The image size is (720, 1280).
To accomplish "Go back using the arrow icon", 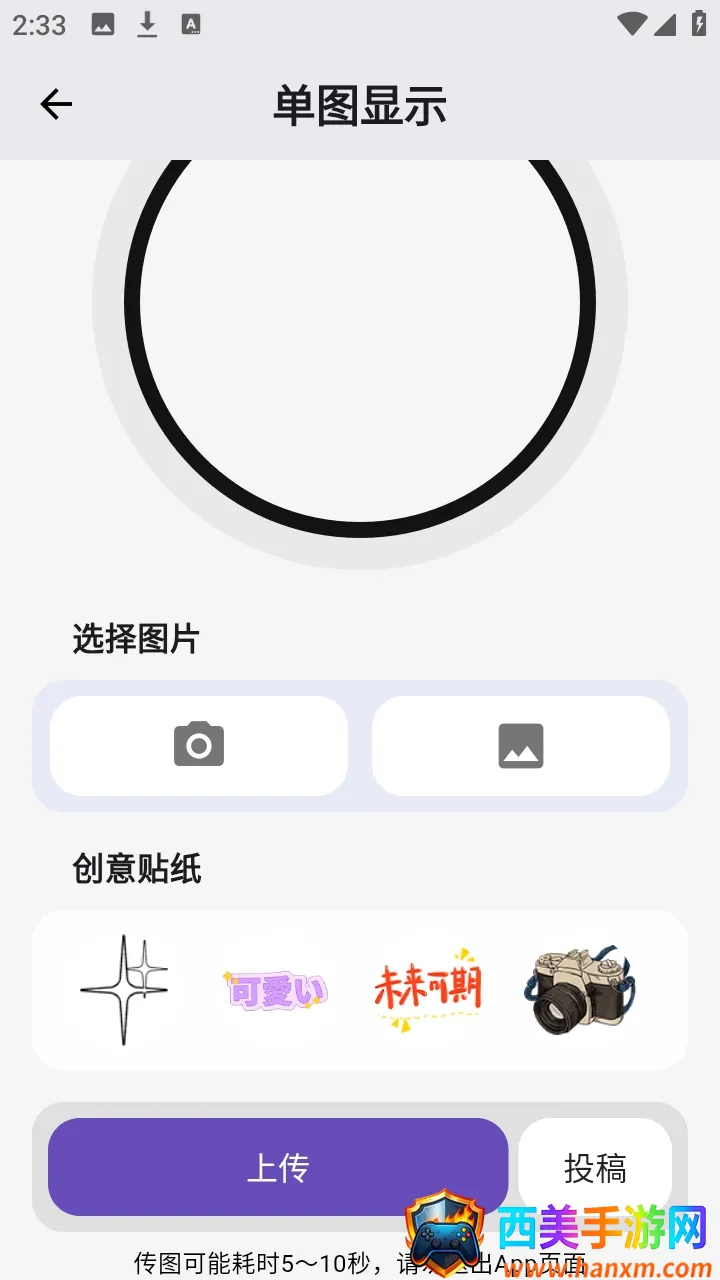I will [56, 104].
